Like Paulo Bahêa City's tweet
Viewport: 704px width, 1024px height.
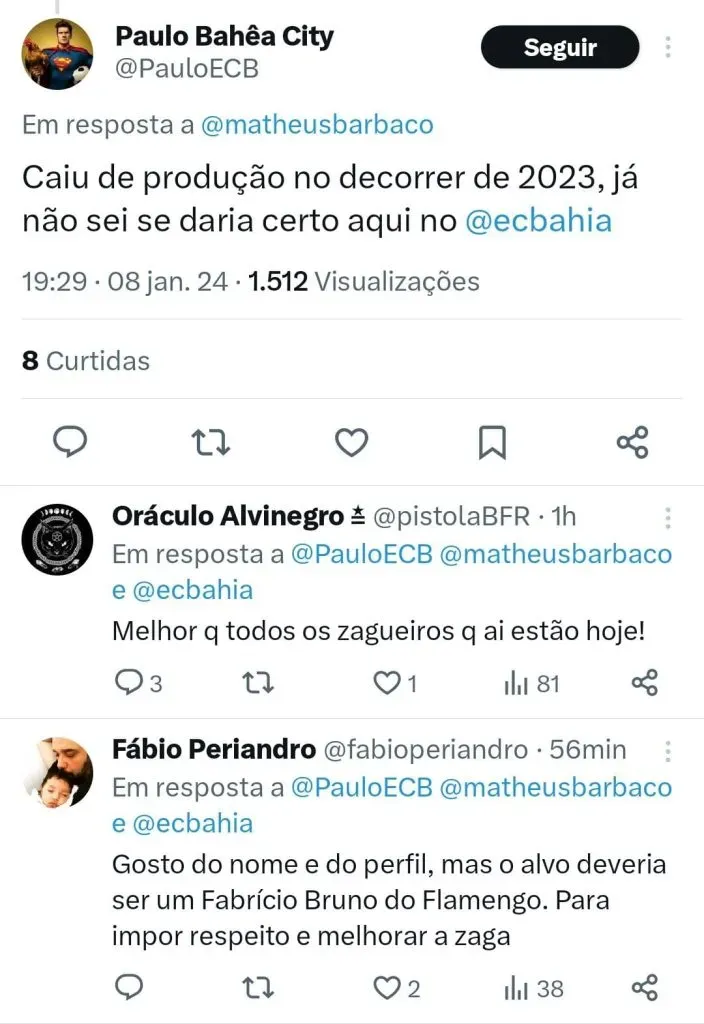click(351, 442)
